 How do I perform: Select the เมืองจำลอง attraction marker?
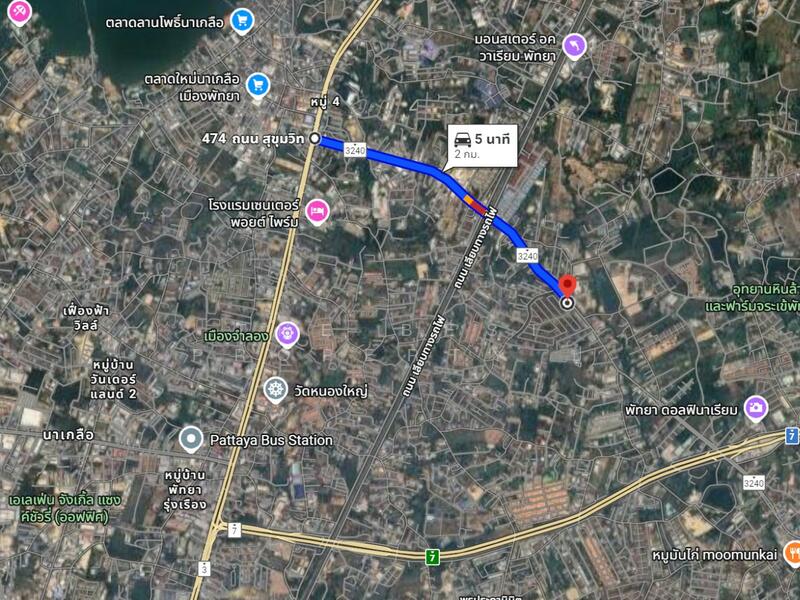(x=288, y=333)
